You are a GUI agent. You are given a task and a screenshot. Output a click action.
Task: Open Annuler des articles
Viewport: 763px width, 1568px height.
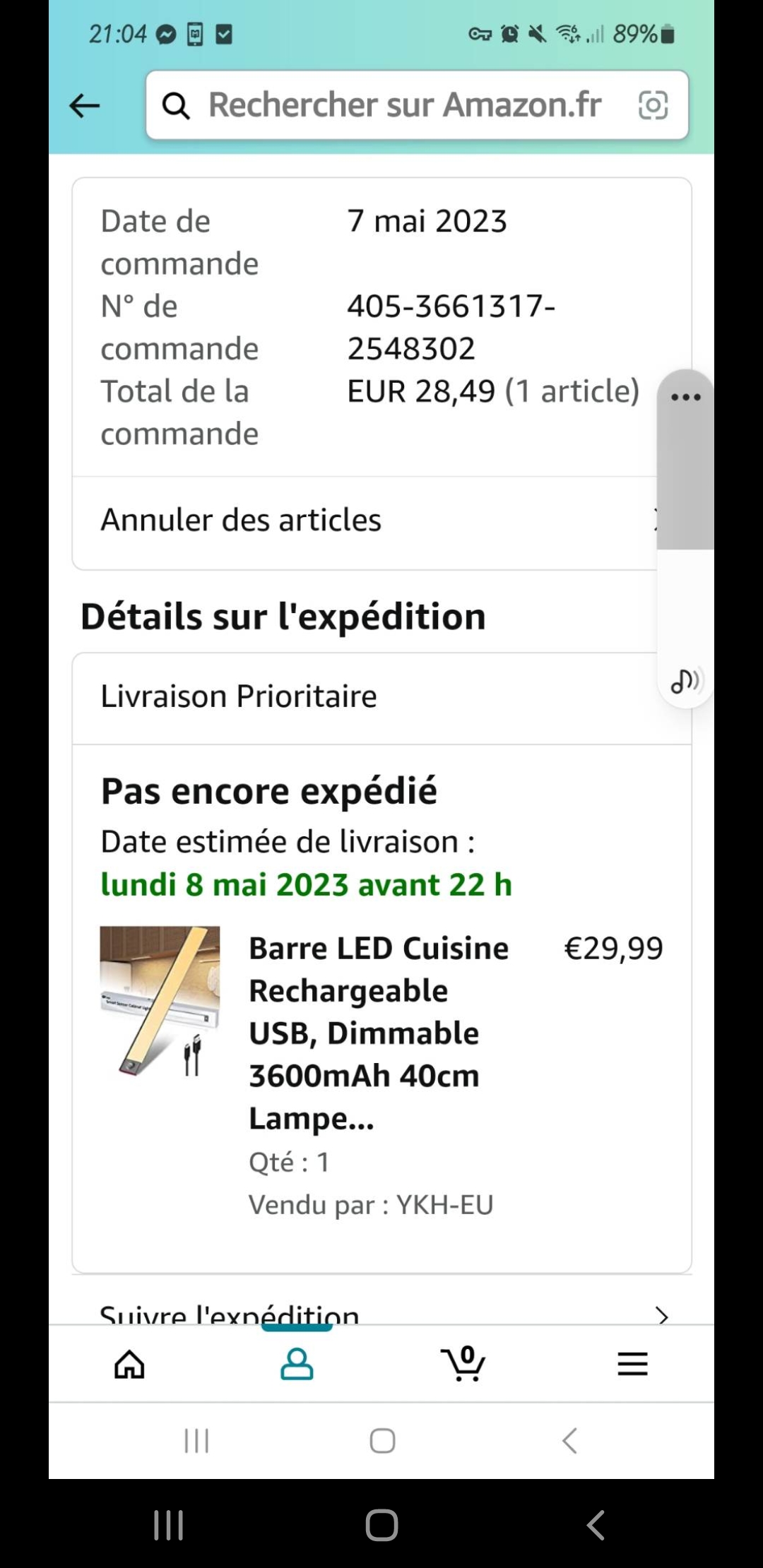(367, 521)
